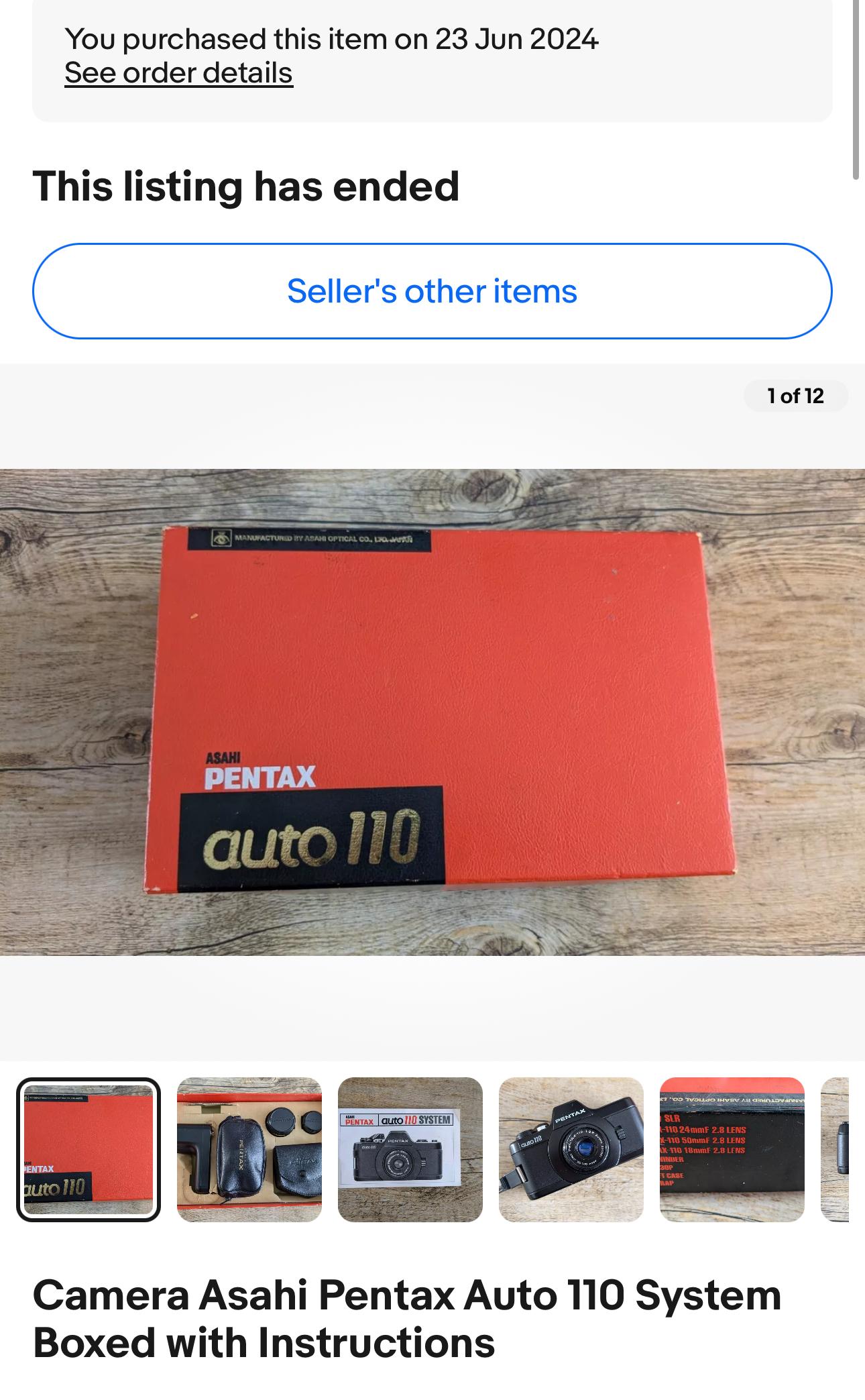The width and height of the screenshot is (865, 1400).
Task: Select the black Pentax camera thumbnail
Action: [x=571, y=1149]
